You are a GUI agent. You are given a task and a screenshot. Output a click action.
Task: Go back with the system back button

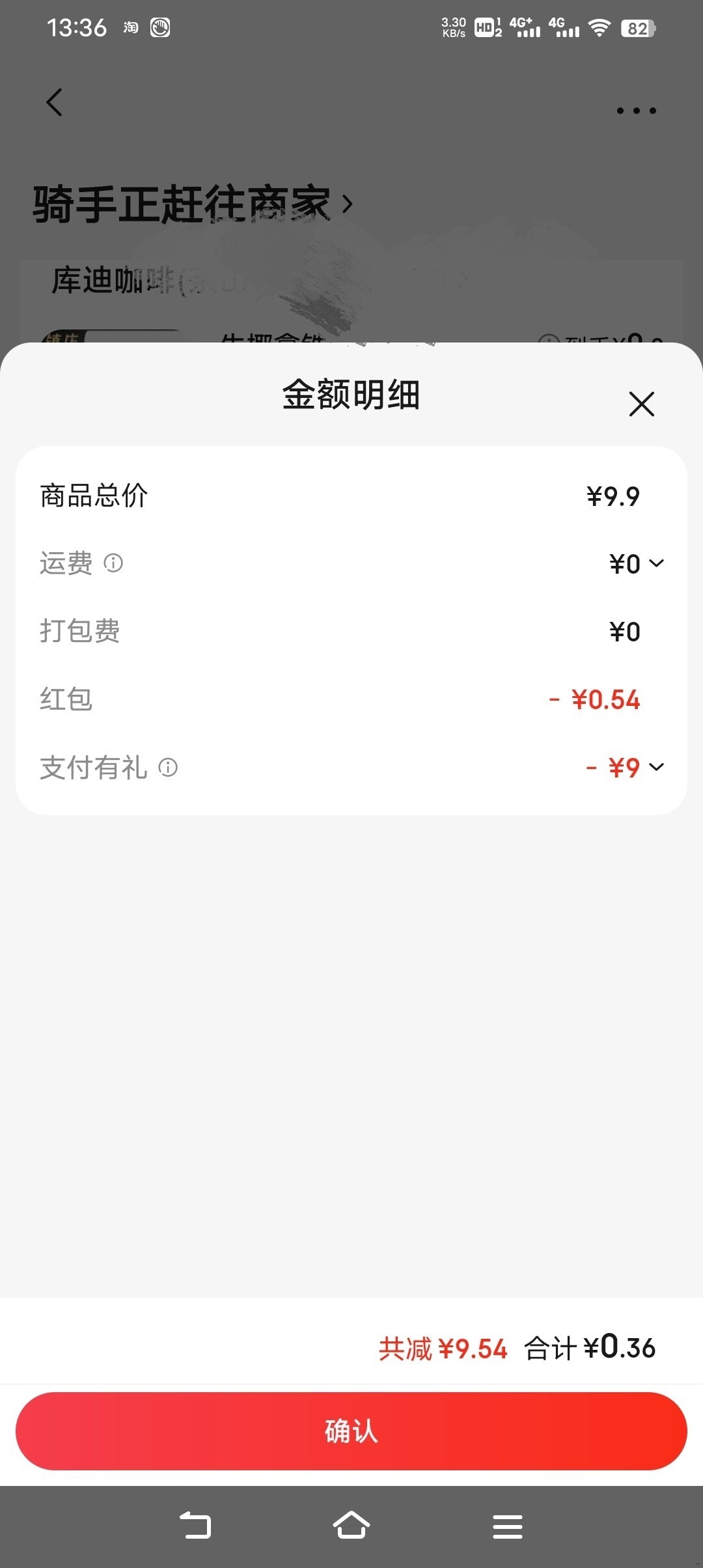click(195, 1525)
